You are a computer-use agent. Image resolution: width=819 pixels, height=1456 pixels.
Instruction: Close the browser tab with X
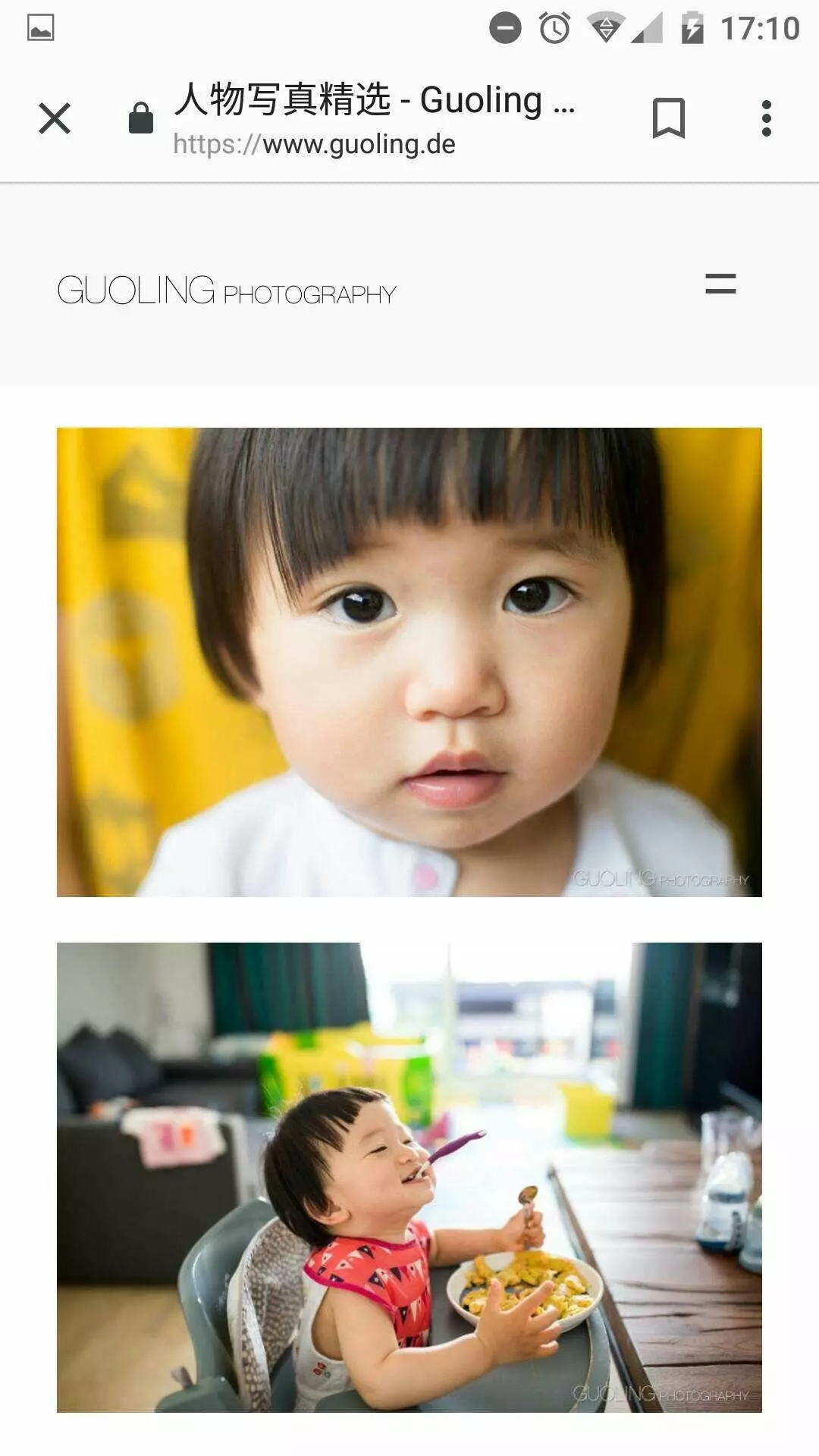click(x=55, y=118)
